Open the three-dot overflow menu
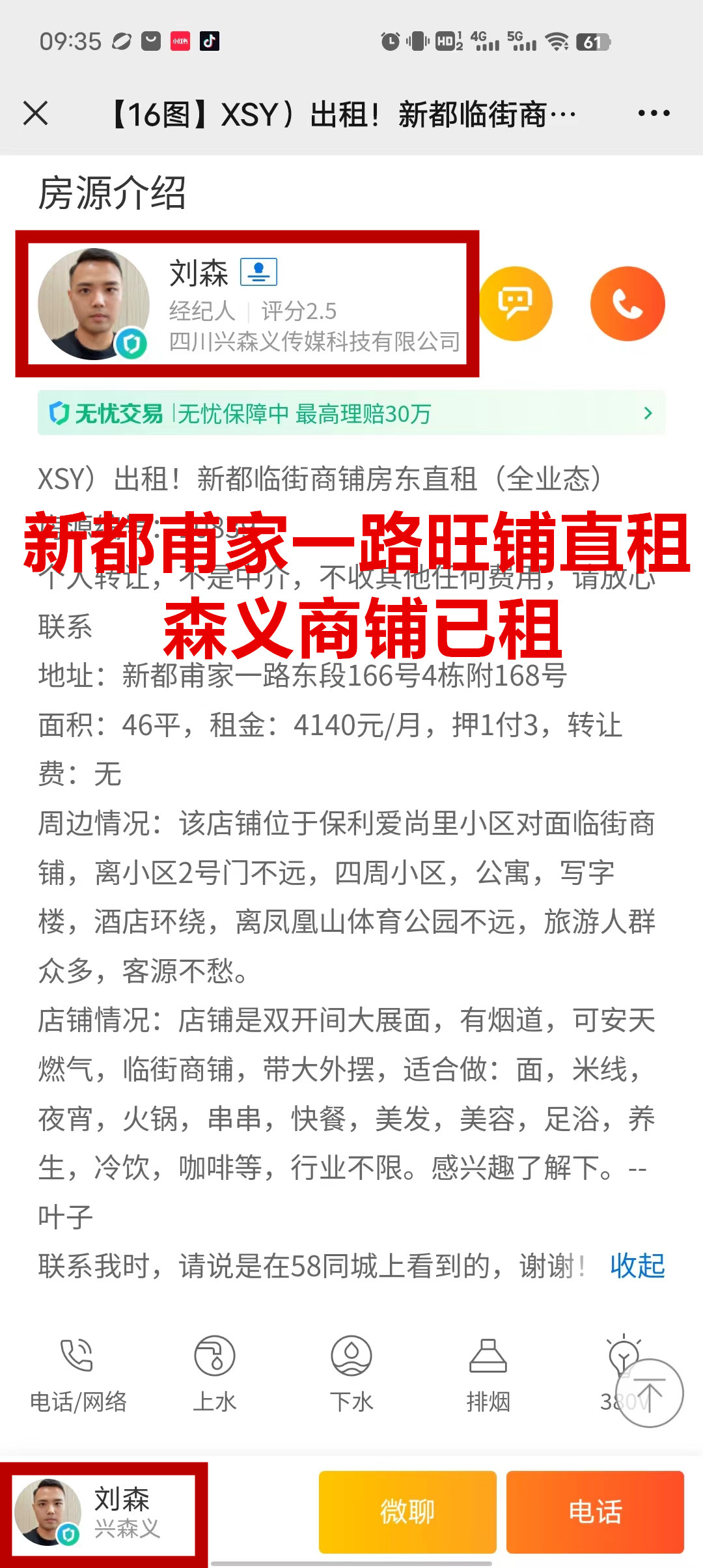 [654, 113]
